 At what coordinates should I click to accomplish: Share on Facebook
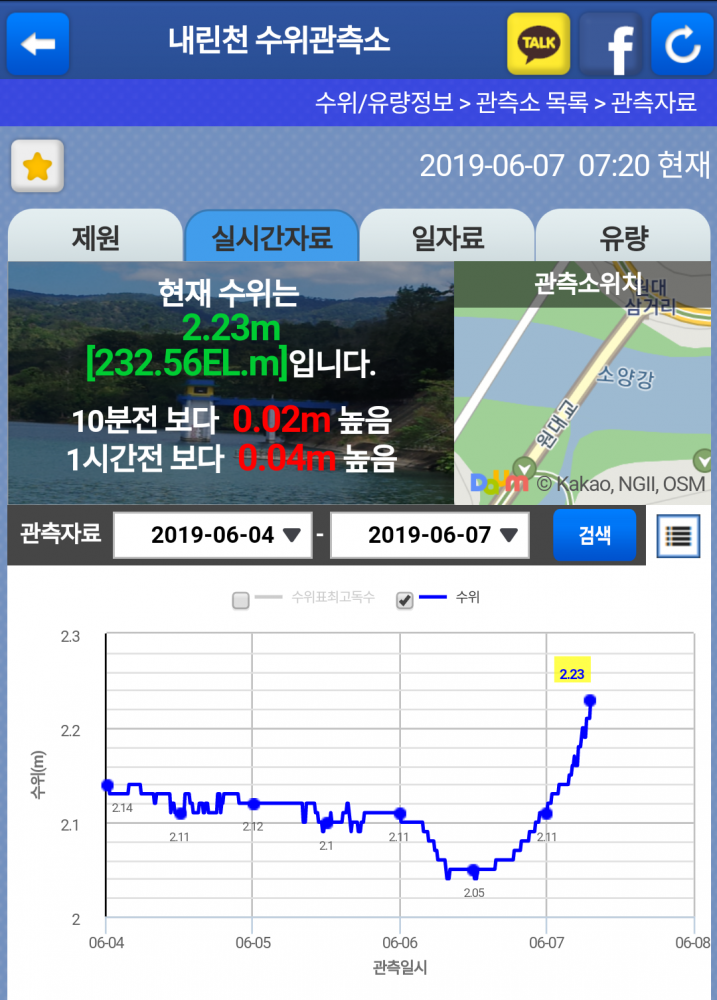pyautogui.click(x=611, y=43)
